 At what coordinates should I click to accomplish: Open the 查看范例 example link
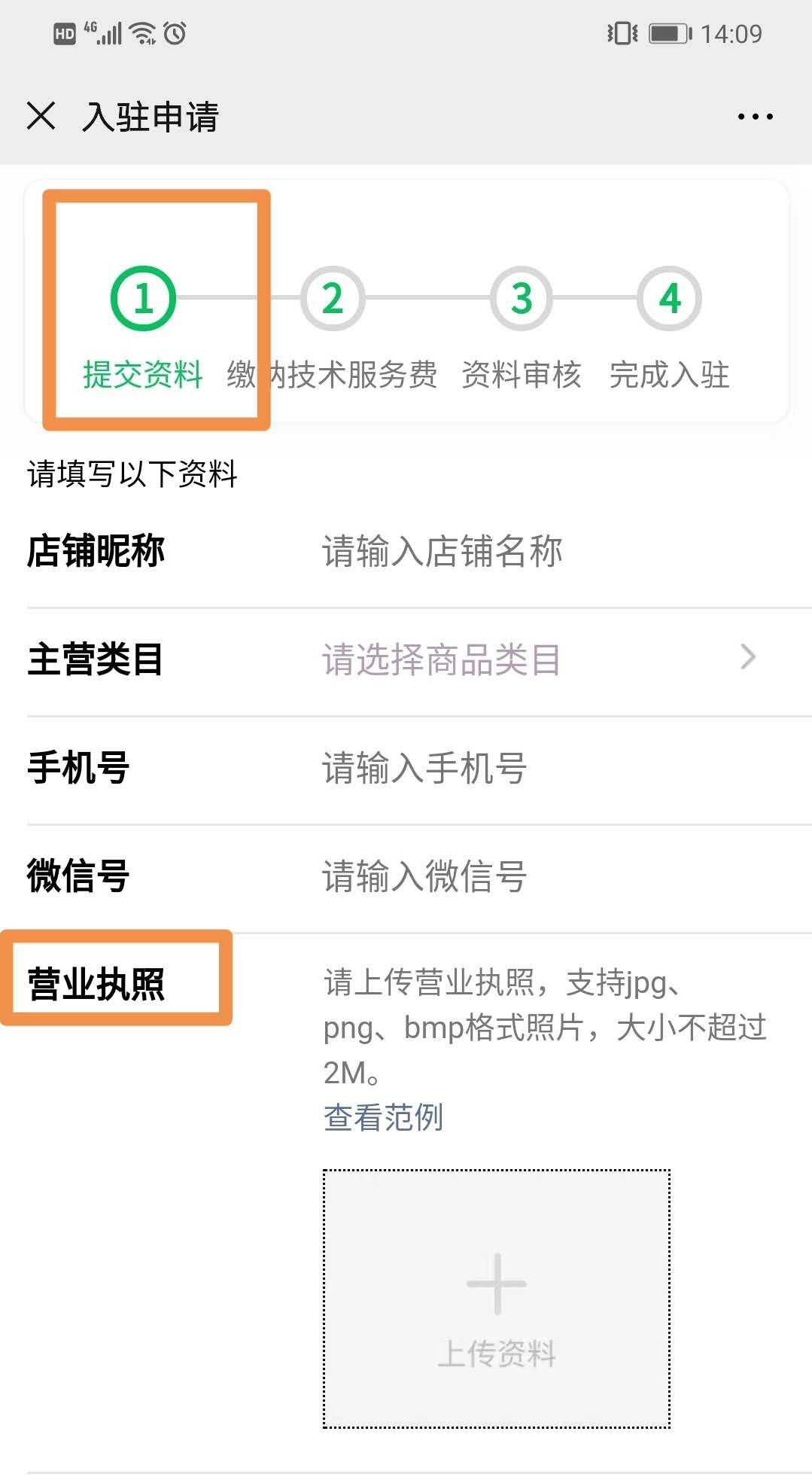click(x=383, y=1117)
